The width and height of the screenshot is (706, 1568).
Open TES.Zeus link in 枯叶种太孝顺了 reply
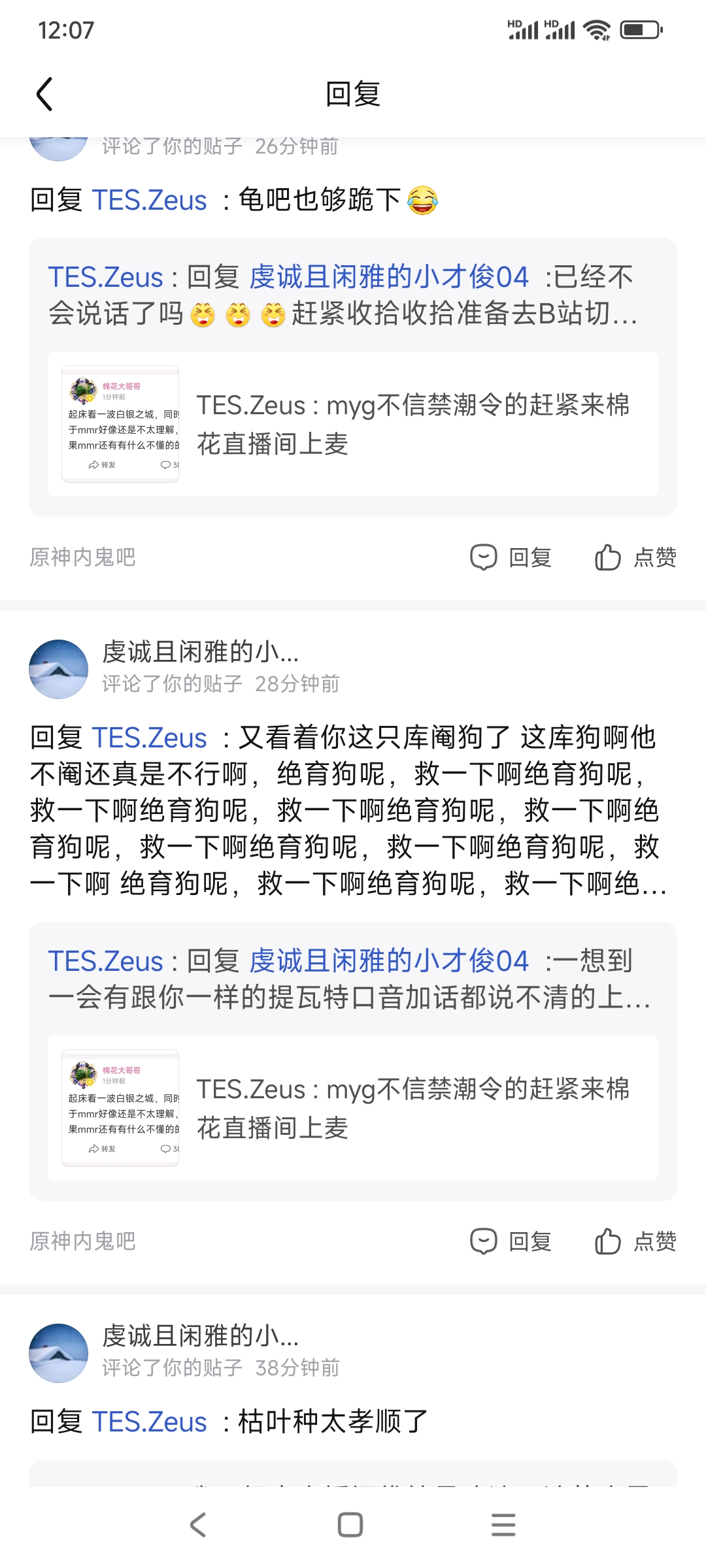[x=149, y=1422]
